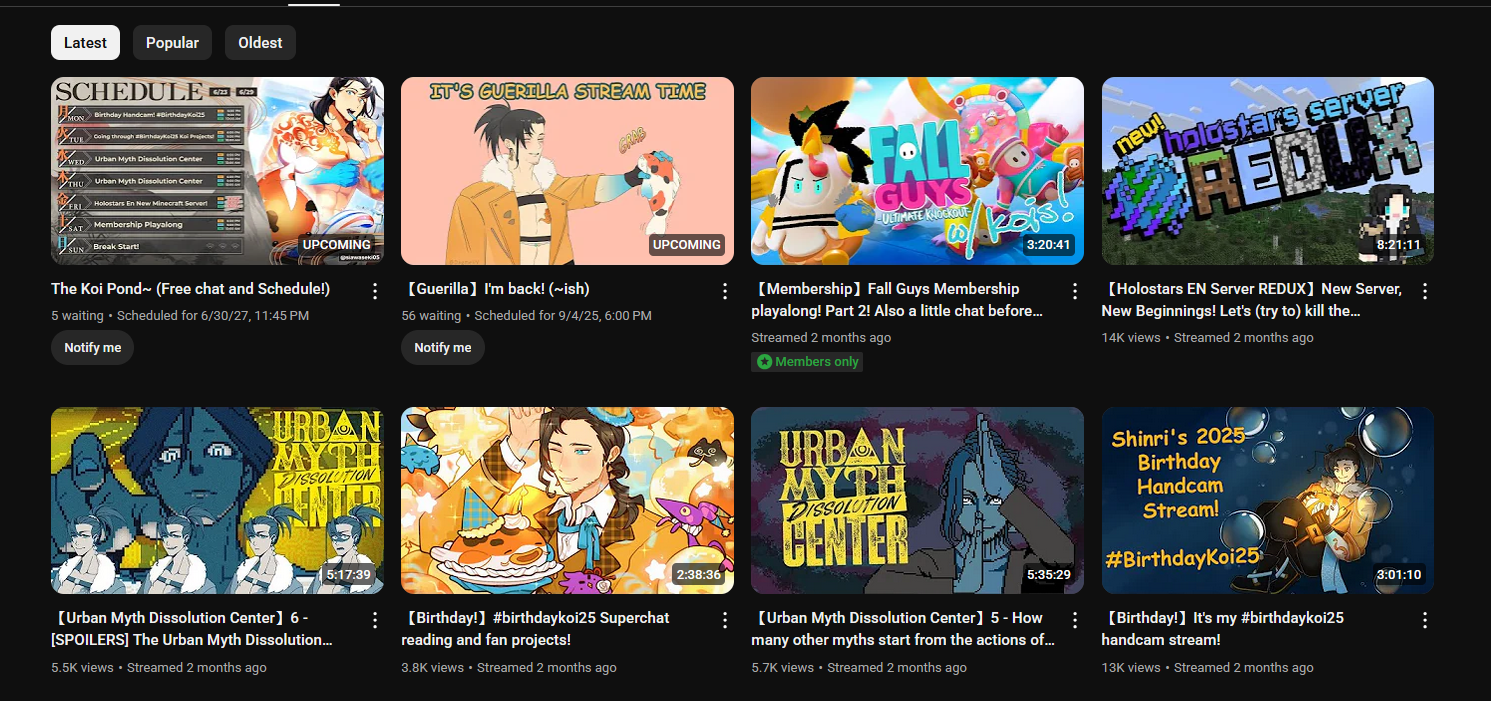Open overflow menu for Holostars Server REDUX video
This screenshot has height=701, width=1491.
[x=1425, y=291]
